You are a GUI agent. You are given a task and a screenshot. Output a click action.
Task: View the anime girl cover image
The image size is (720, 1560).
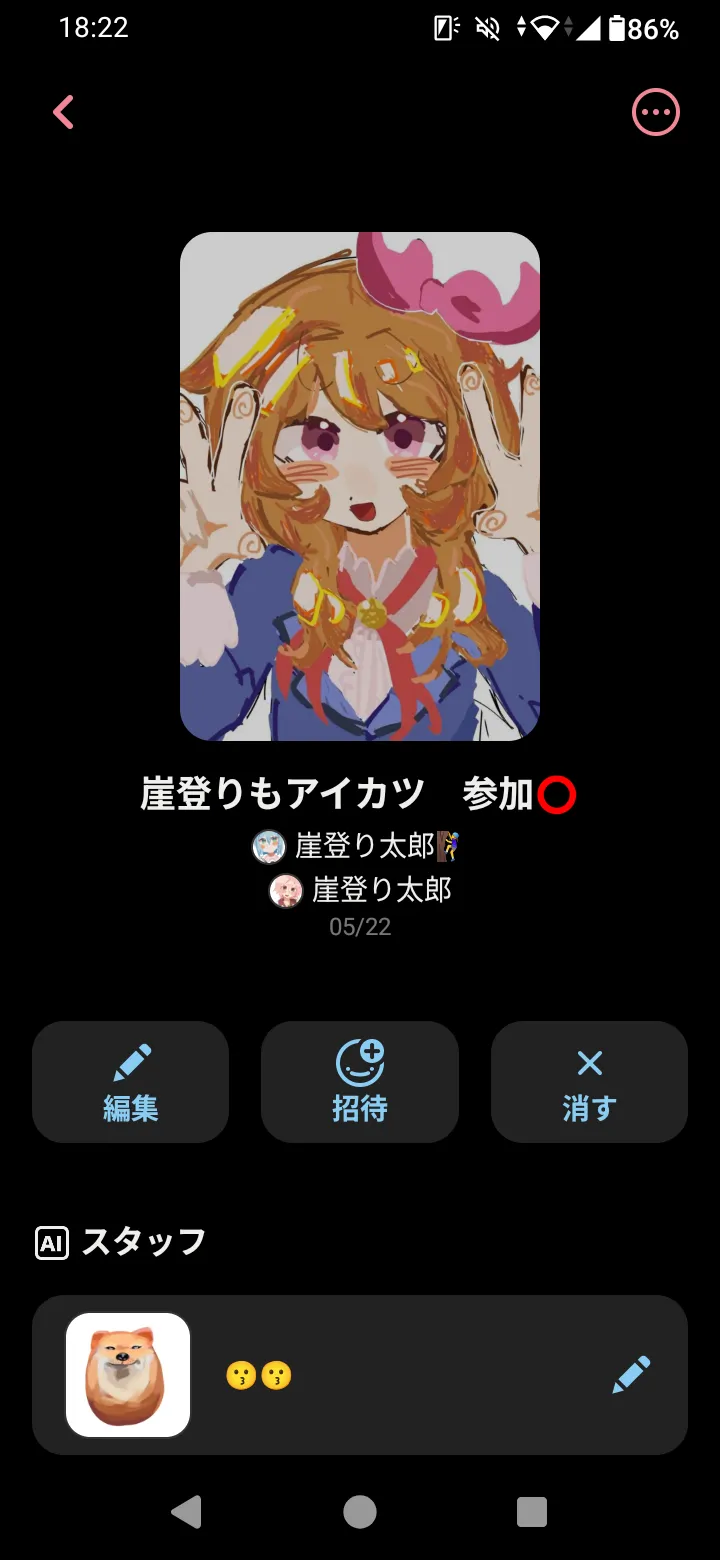tap(360, 486)
